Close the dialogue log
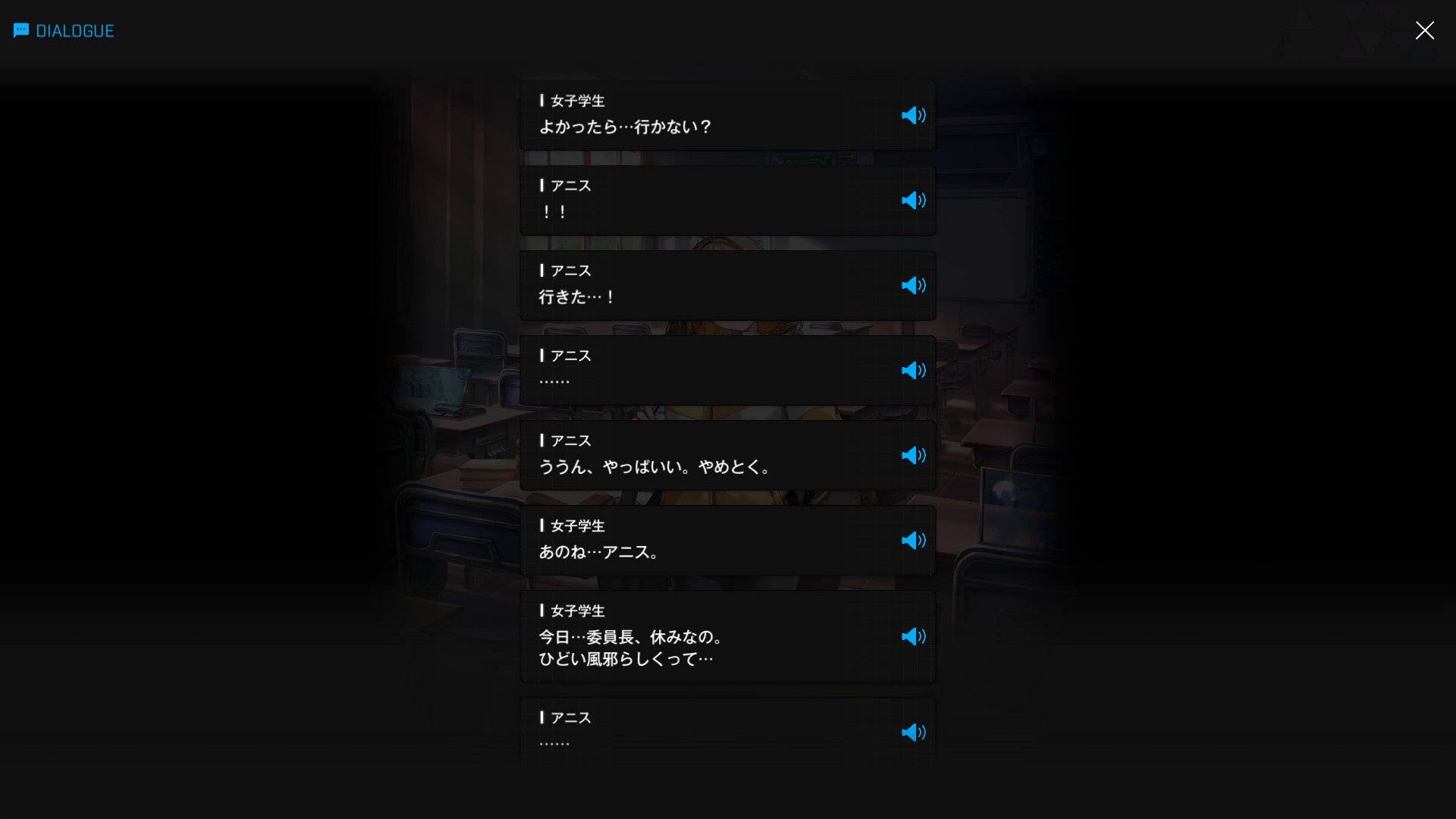The width and height of the screenshot is (1456, 819). [1424, 30]
